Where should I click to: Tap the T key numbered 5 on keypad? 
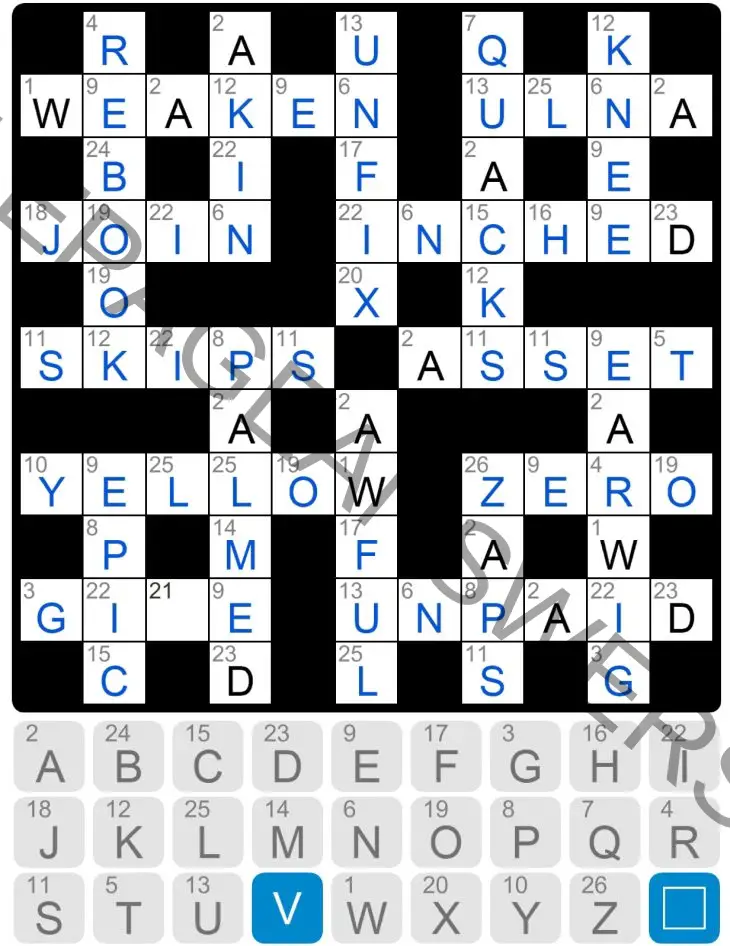[x=128, y=907]
